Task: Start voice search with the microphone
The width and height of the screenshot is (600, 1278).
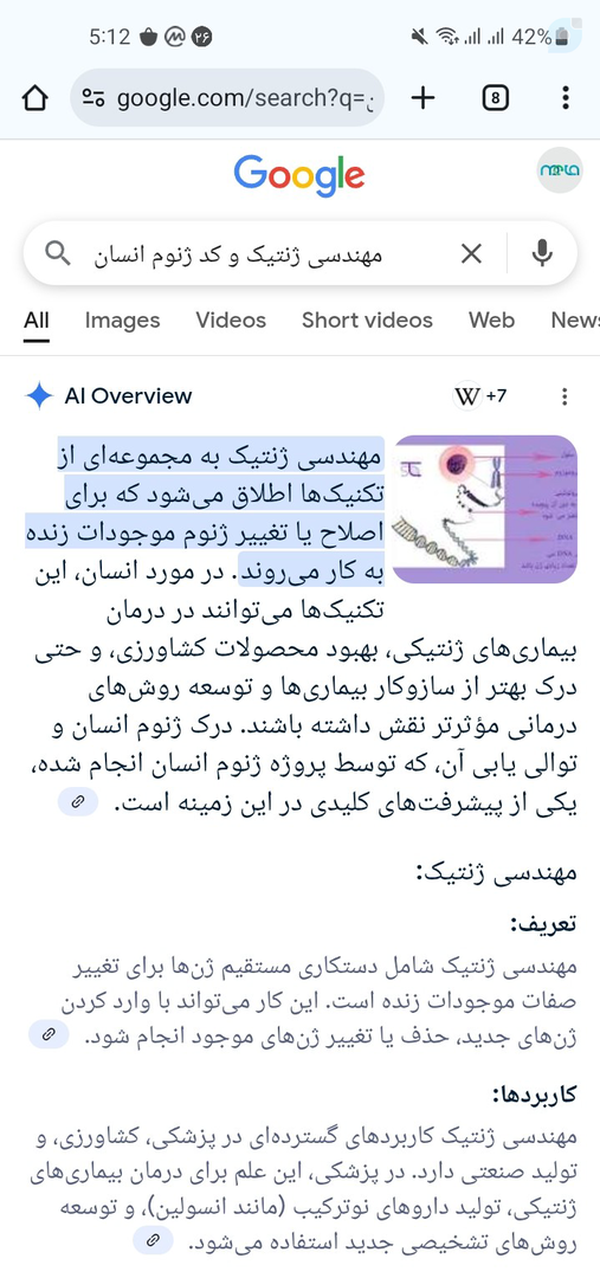Action: click(542, 254)
